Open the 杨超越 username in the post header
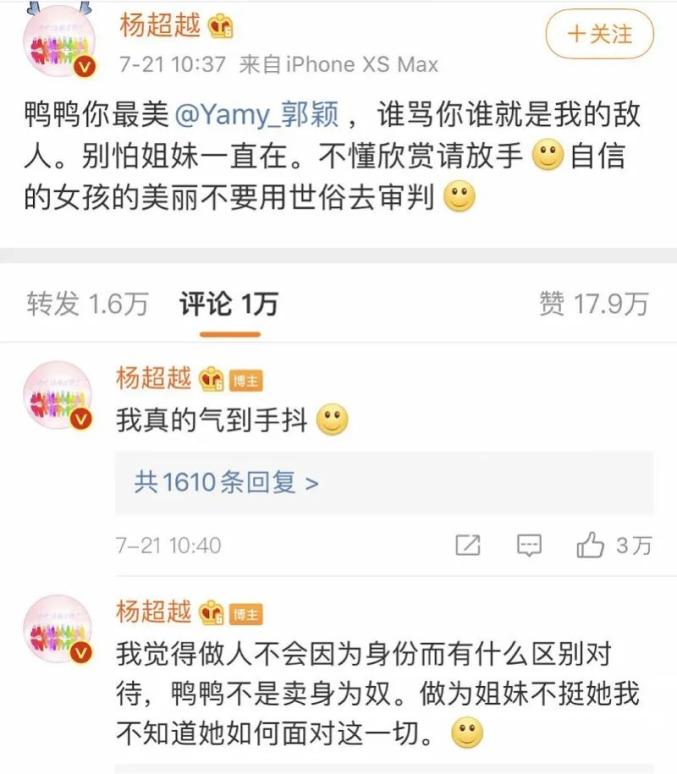The width and height of the screenshot is (677, 774). (x=160, y=25)
